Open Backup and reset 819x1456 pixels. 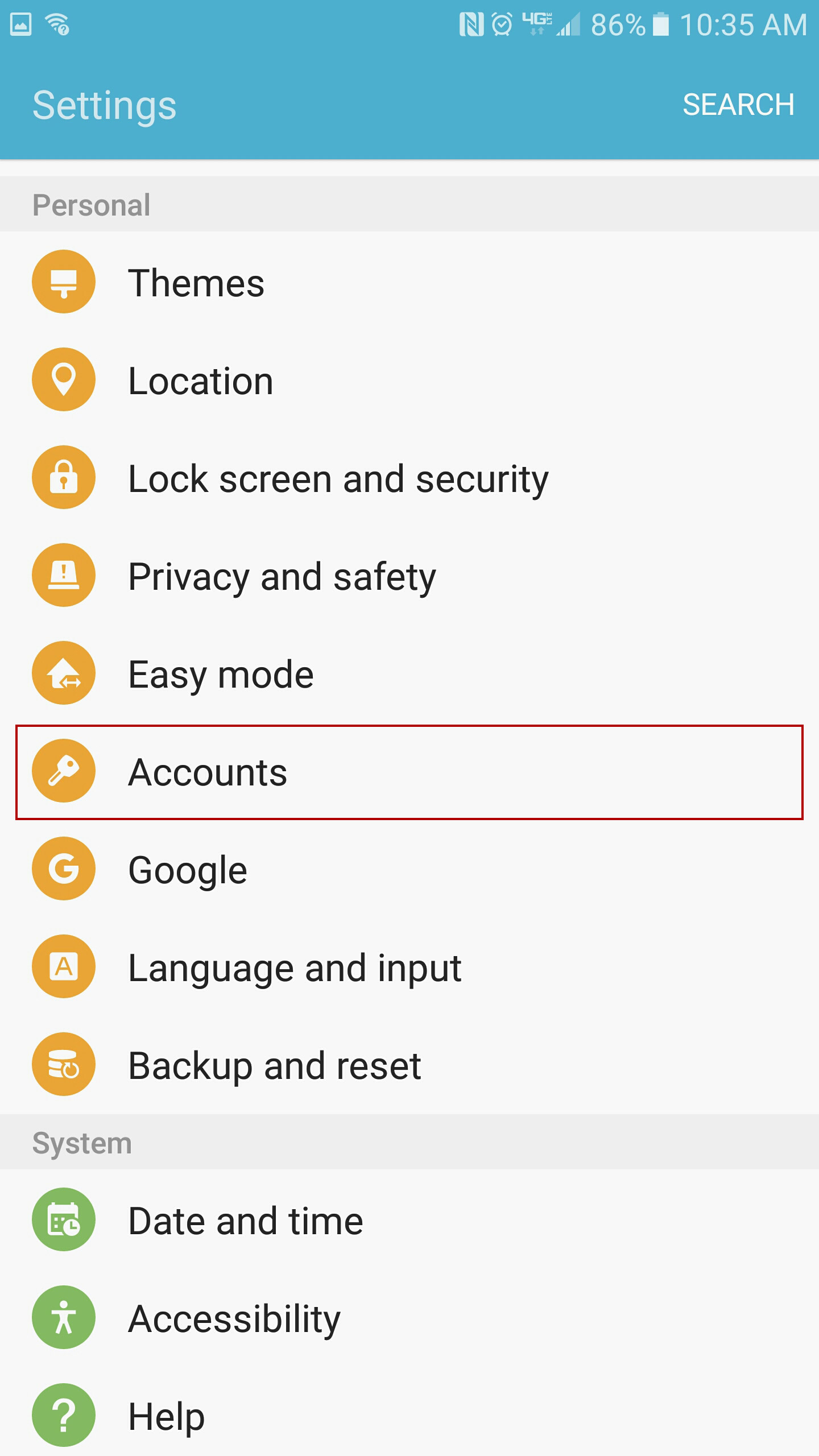409,1065
